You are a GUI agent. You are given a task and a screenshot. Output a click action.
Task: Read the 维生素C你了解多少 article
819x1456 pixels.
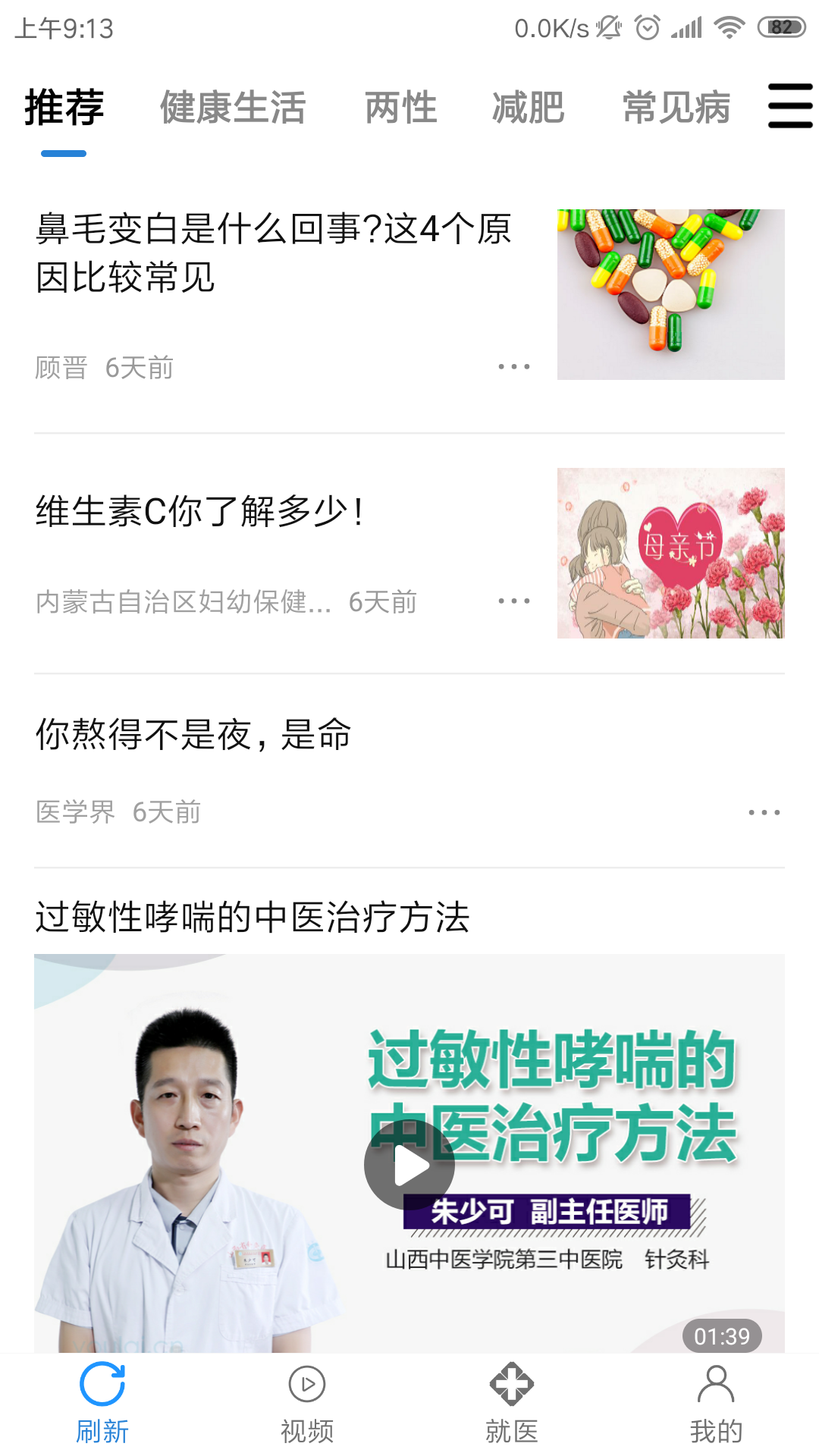pyautogui.click(x=199, y=510)
